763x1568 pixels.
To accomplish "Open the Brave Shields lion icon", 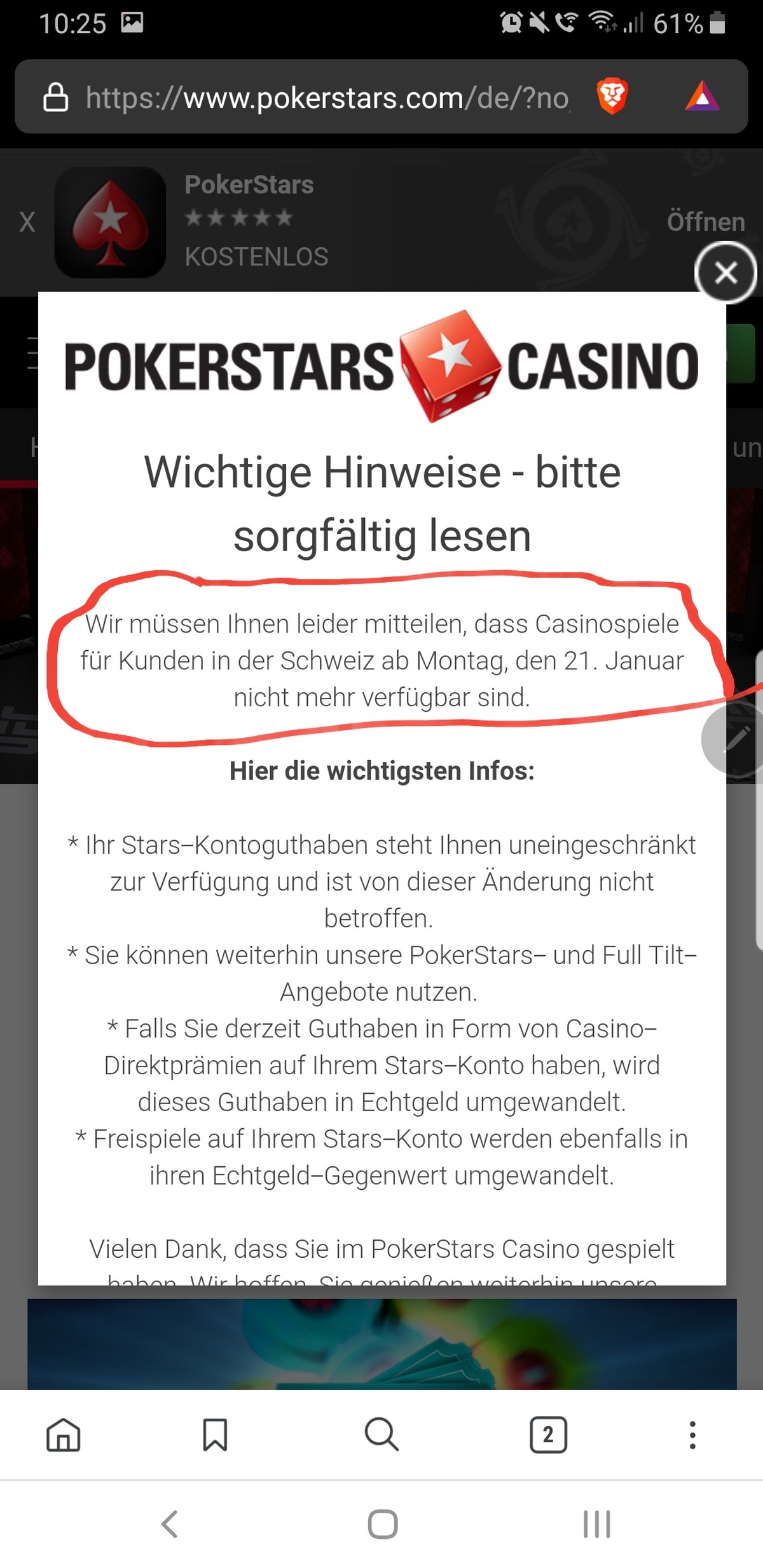I will coord(612,97).
